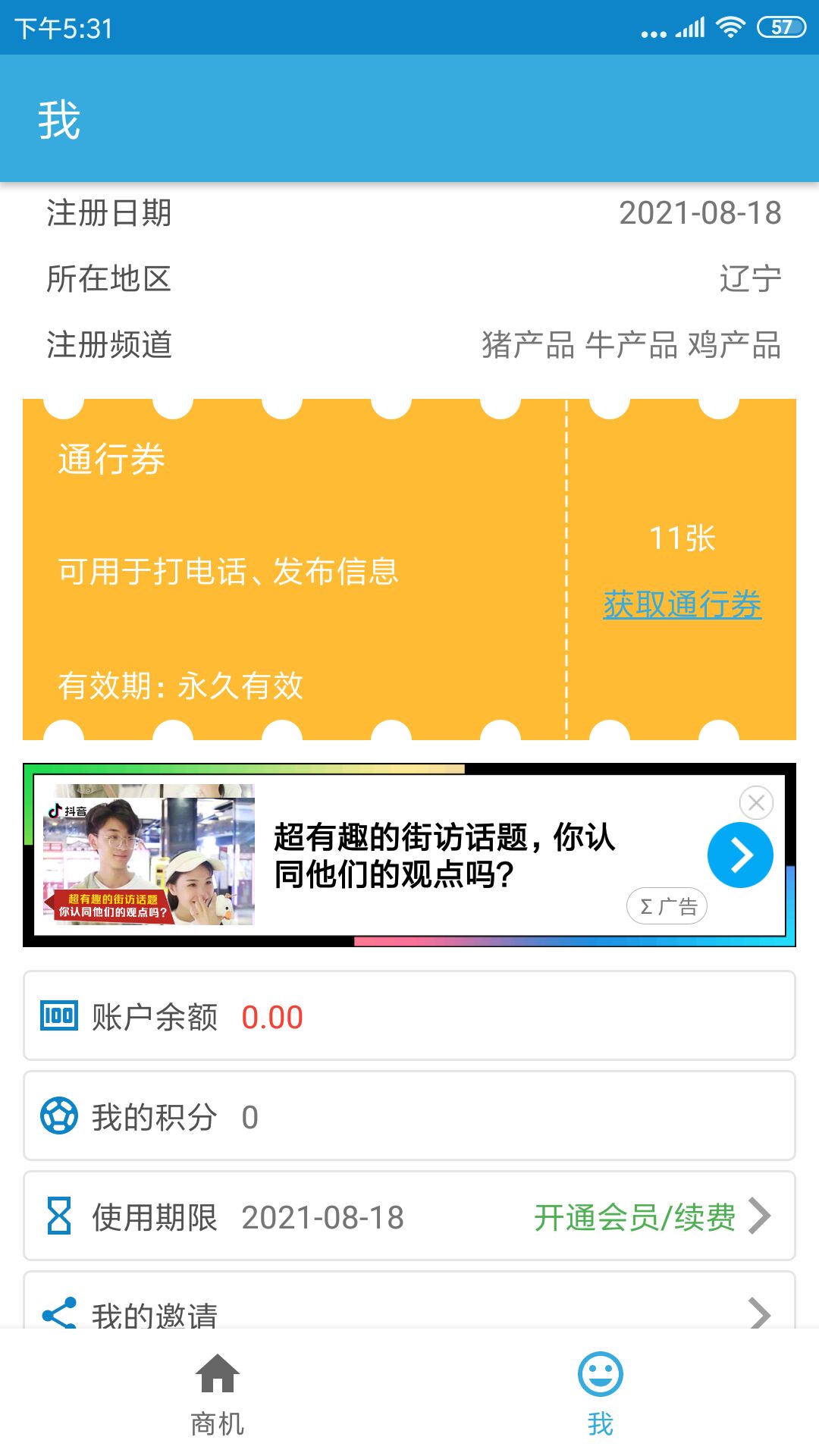819x1456 pixels.
Task: Open the 账户余额 row
Action: [409, 1016]
